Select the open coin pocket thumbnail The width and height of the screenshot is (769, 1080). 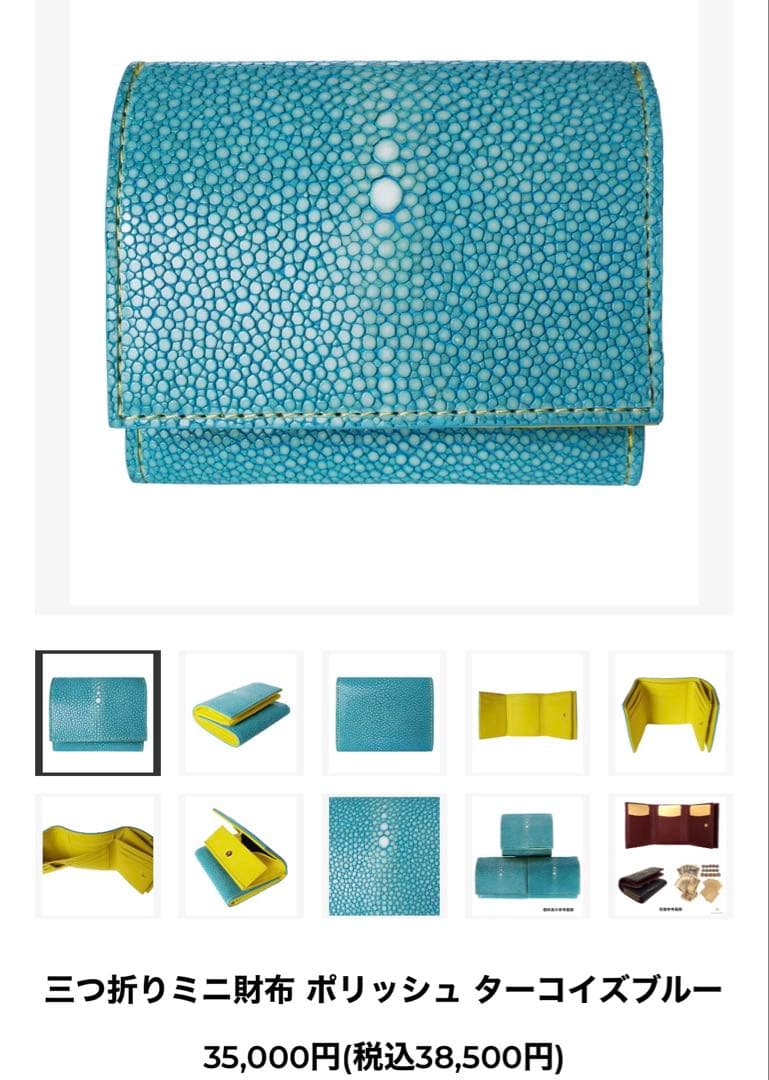coord(241,856)
